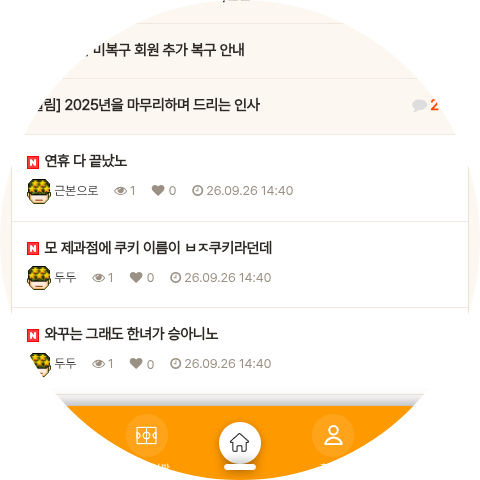Open the post 와꾸는 그래도 한녀가 승아니노
The image size is (480, 480).
131,334
